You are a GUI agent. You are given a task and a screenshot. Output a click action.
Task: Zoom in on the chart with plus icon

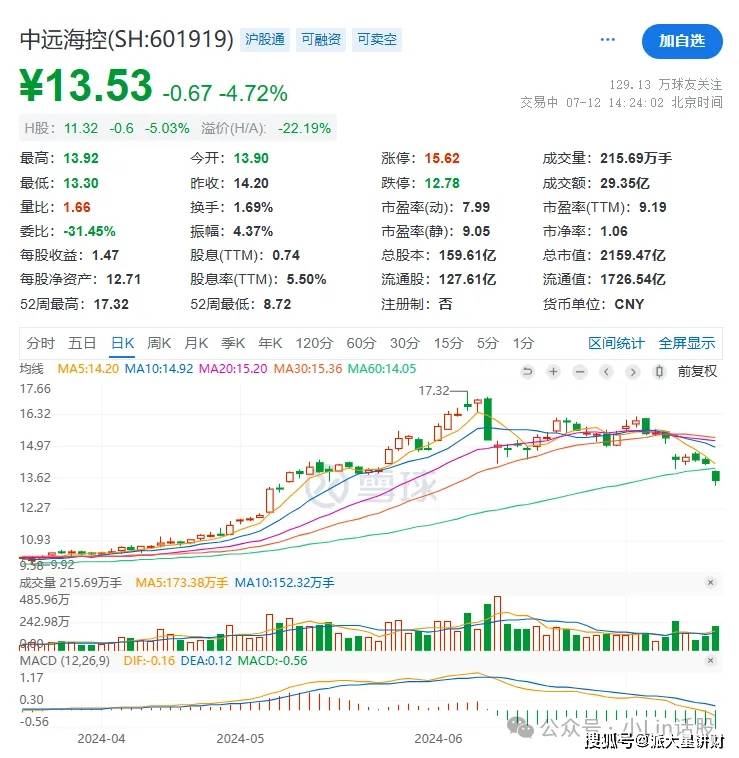[553, 371]
